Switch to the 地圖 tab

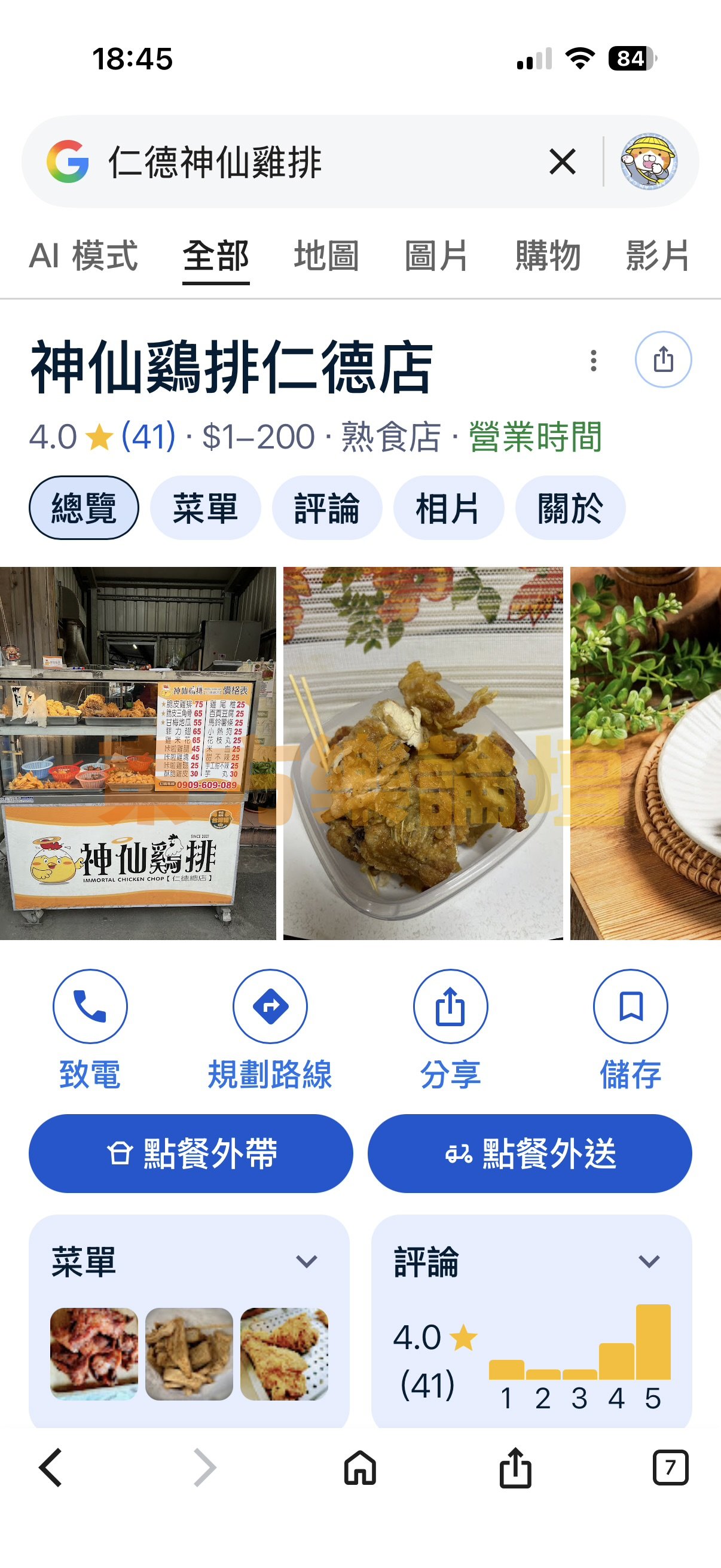[x=327, y=256]
